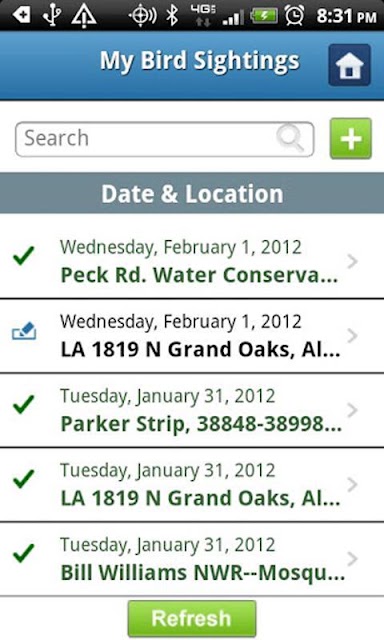Tap the Search field

164,139
